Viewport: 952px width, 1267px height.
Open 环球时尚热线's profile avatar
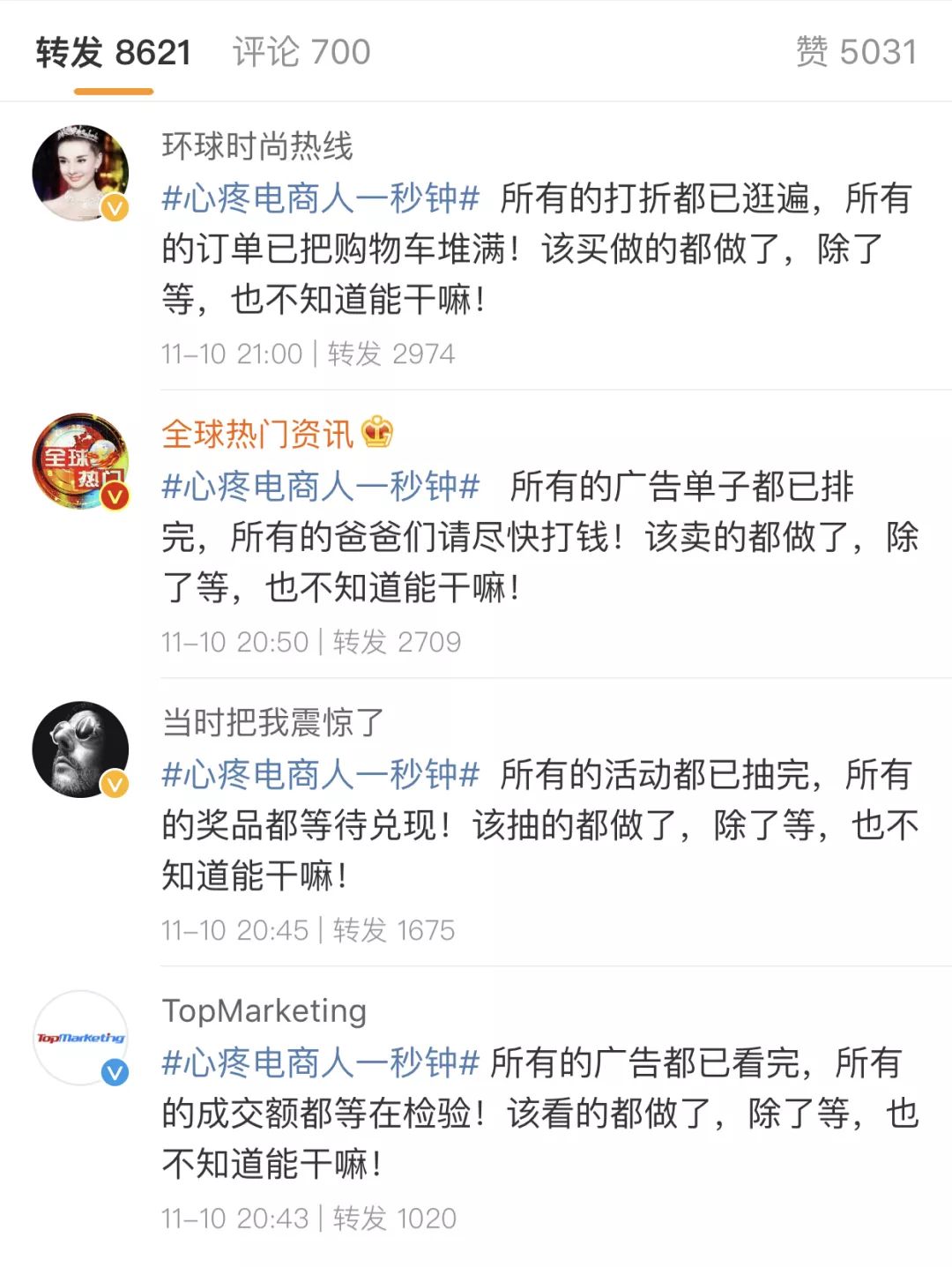(80, 173)
